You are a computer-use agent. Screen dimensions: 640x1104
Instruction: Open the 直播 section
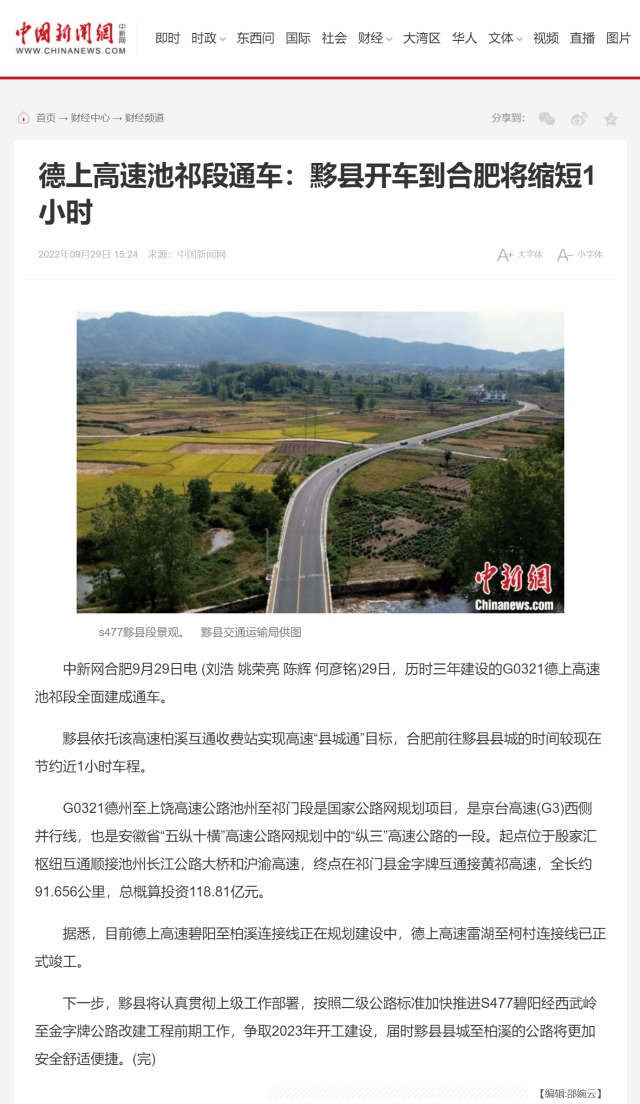pos(582,38)
